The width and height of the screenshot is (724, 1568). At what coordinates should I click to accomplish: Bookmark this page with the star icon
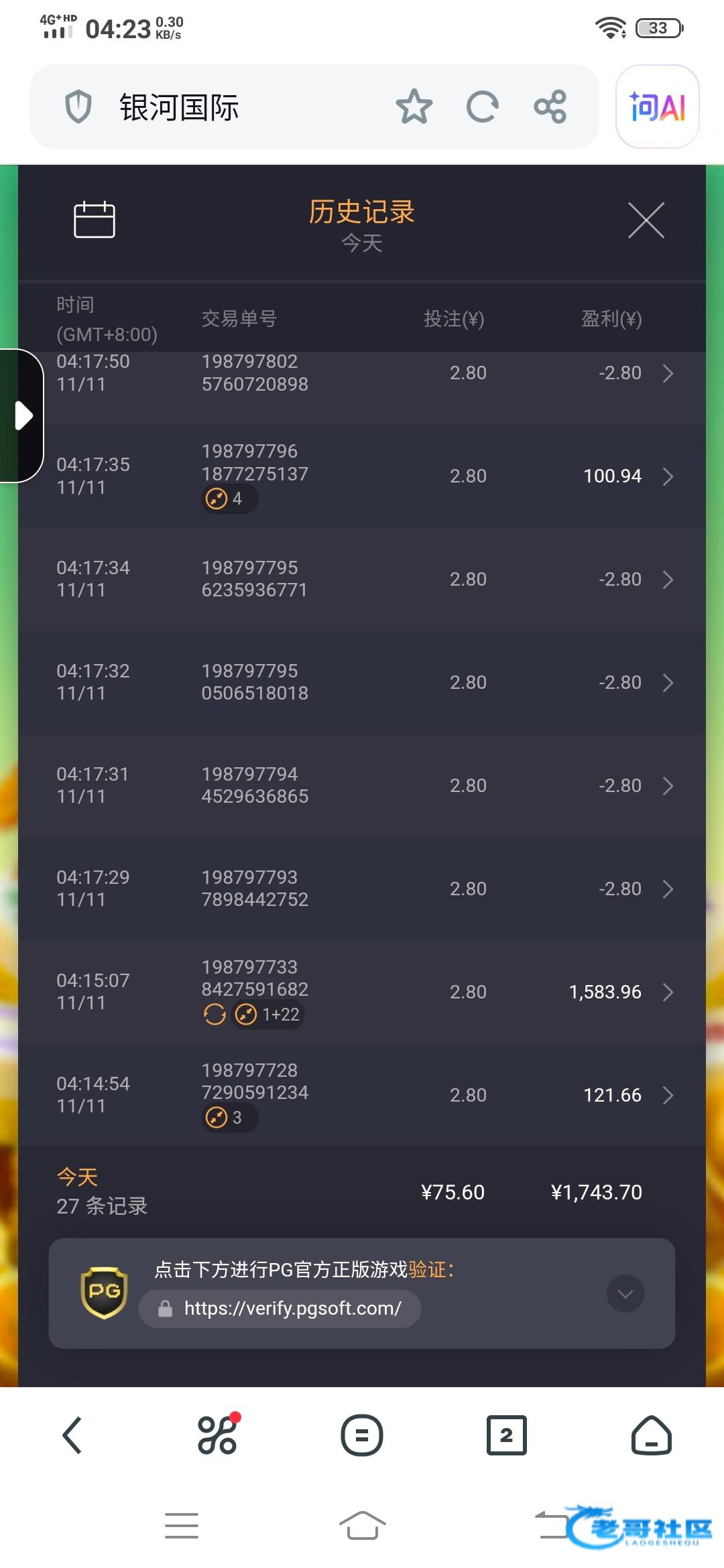(414, 107)
